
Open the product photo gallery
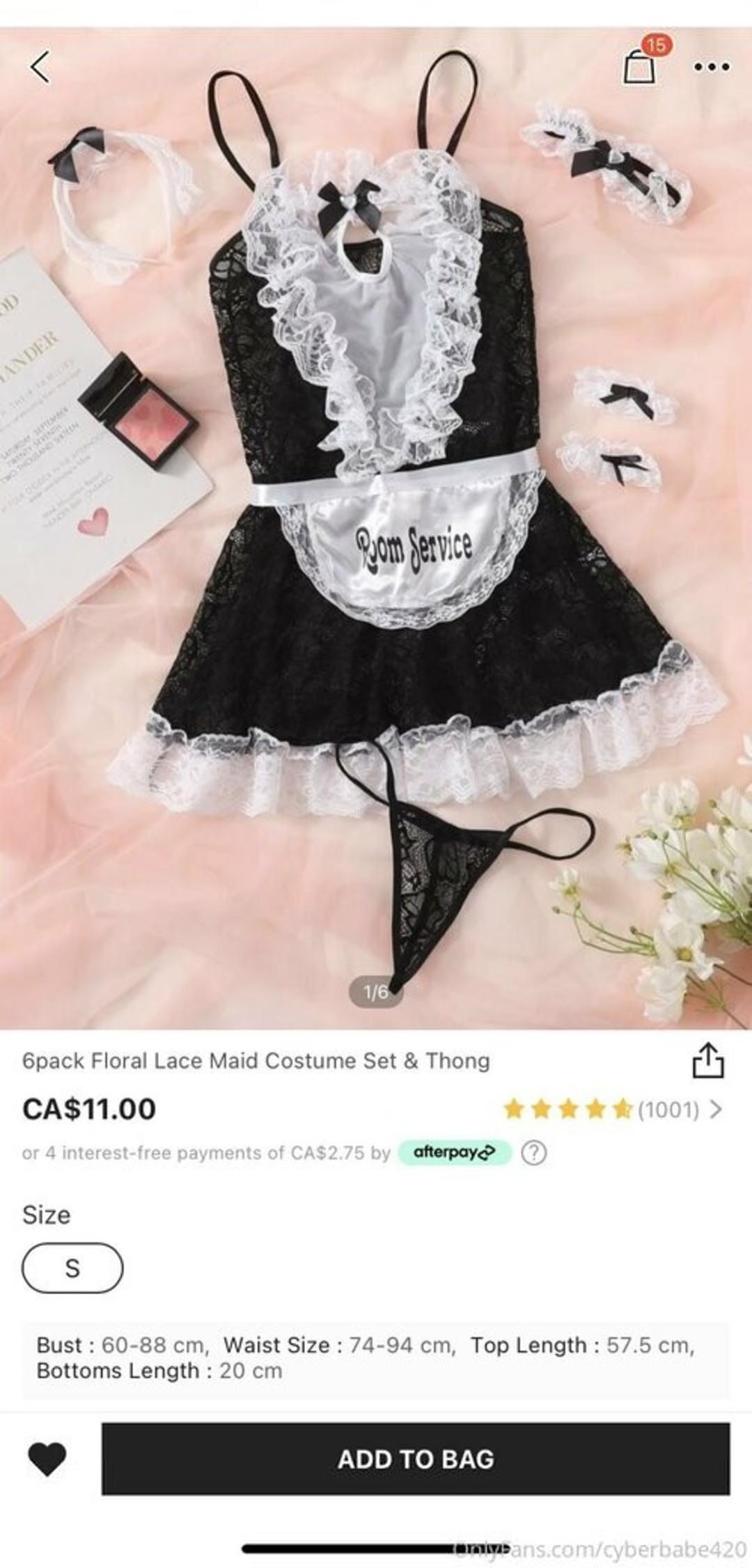376,529
